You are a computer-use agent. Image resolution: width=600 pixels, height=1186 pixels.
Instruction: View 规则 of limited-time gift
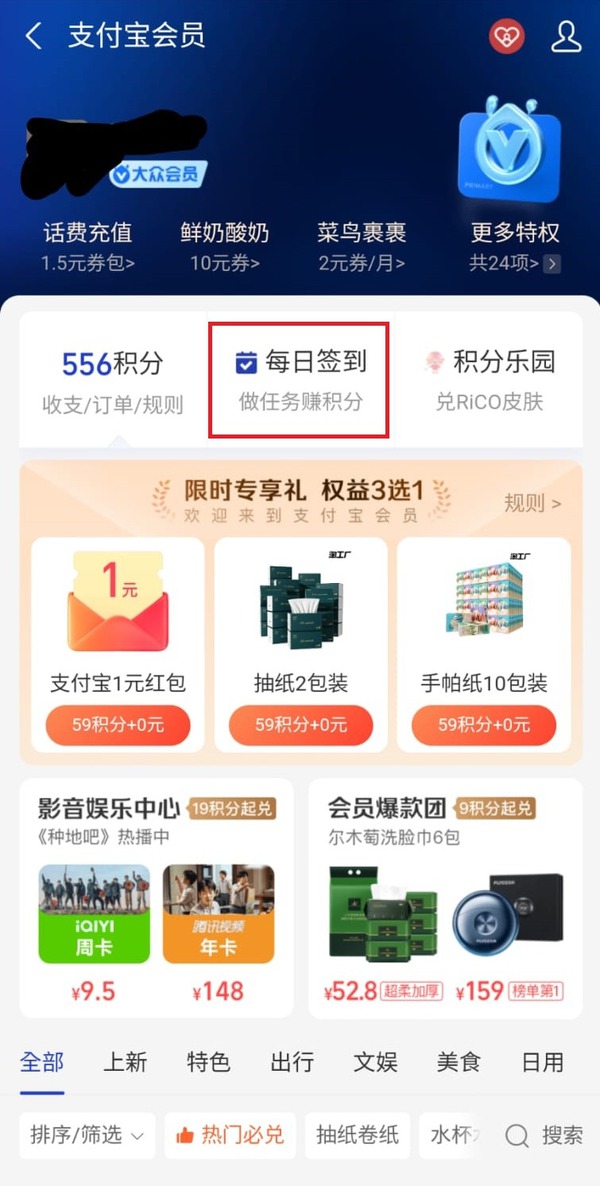coord(532,503)
